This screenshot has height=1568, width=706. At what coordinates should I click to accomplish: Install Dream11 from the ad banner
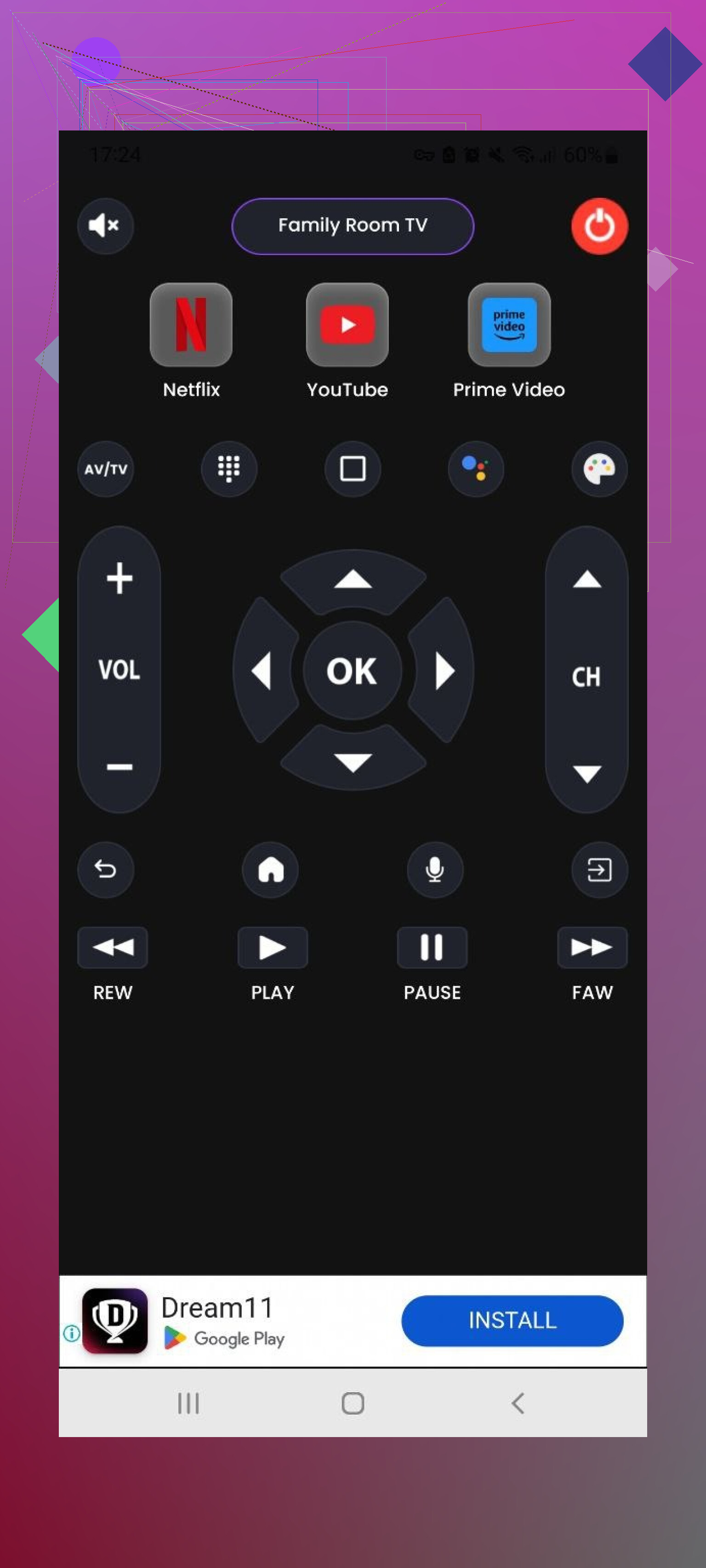(x=512, y=1319)
